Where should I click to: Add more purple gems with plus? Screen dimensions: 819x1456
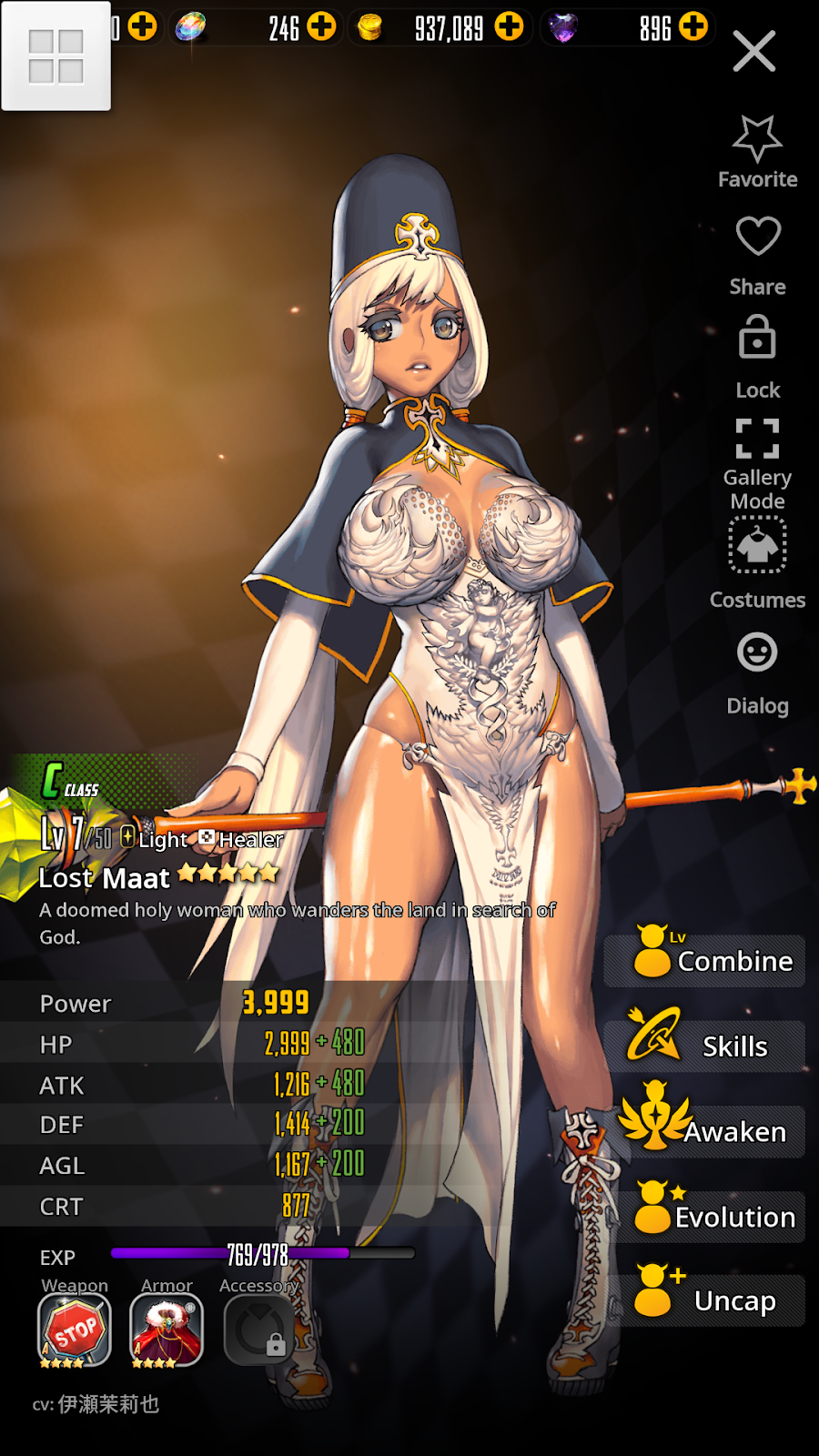pos(694,26)
